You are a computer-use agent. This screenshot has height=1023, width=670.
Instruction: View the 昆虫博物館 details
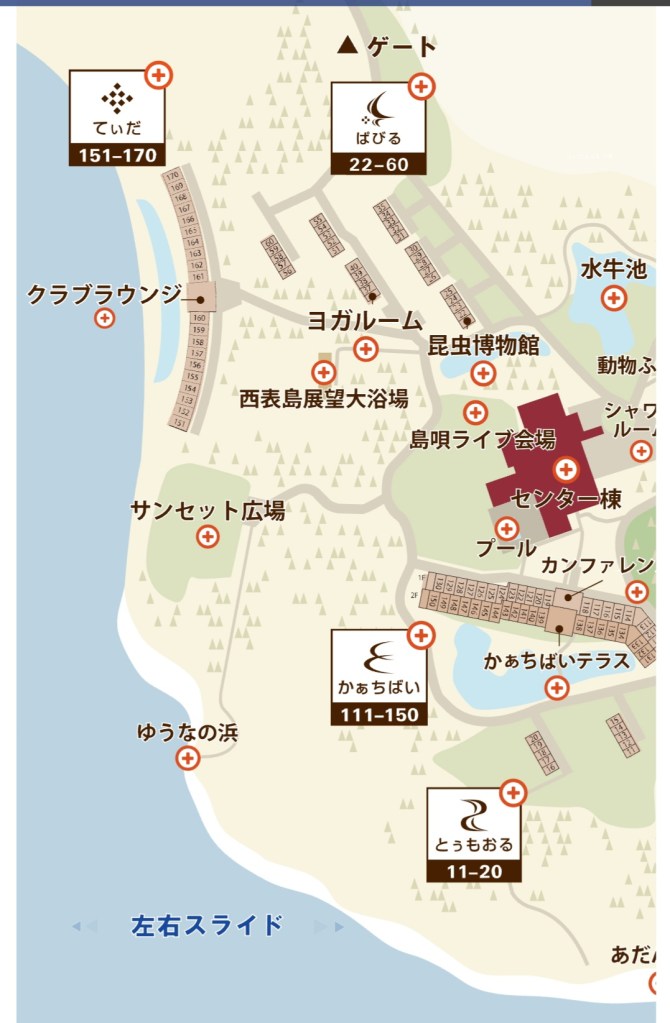click(484, 373)
